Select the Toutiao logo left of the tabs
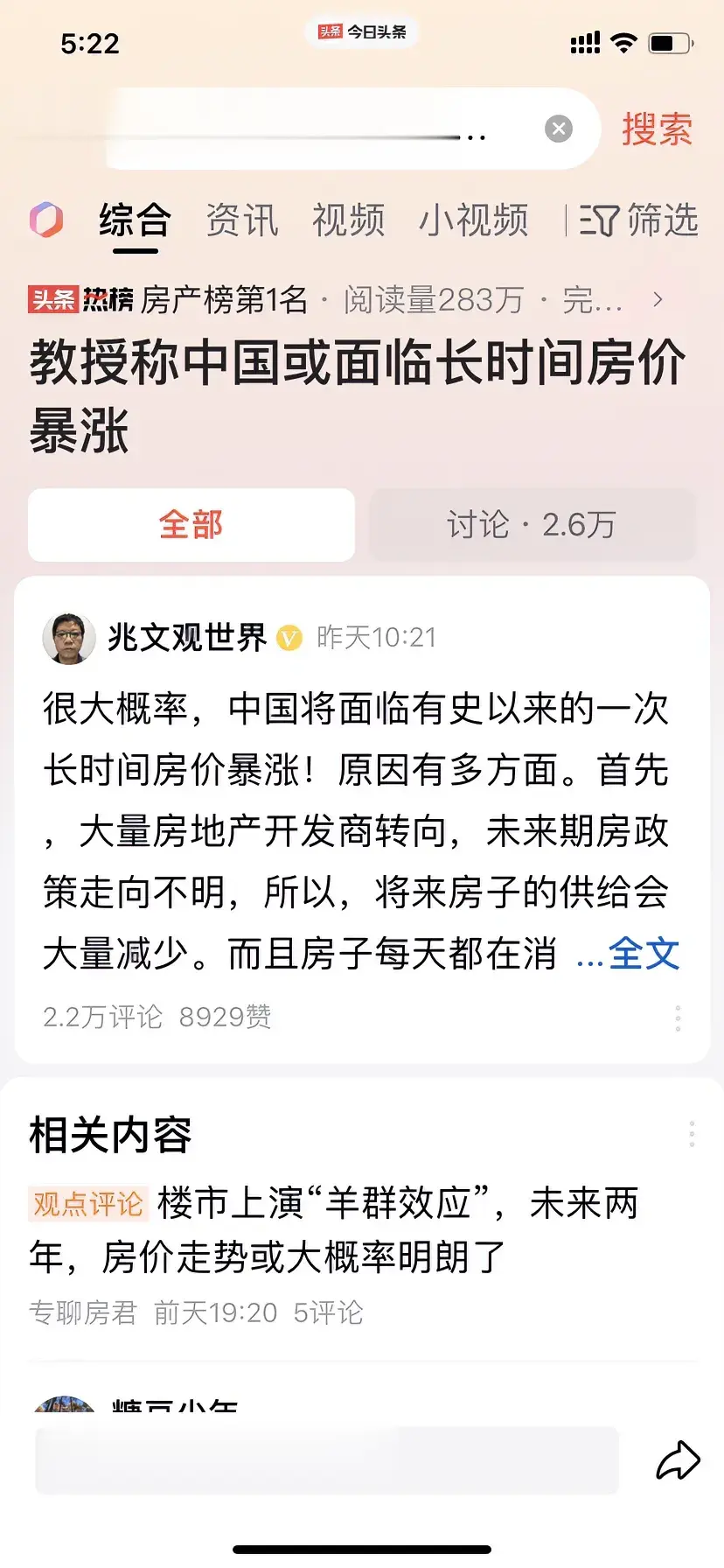The image size is (724, 1568). [44, 221]
